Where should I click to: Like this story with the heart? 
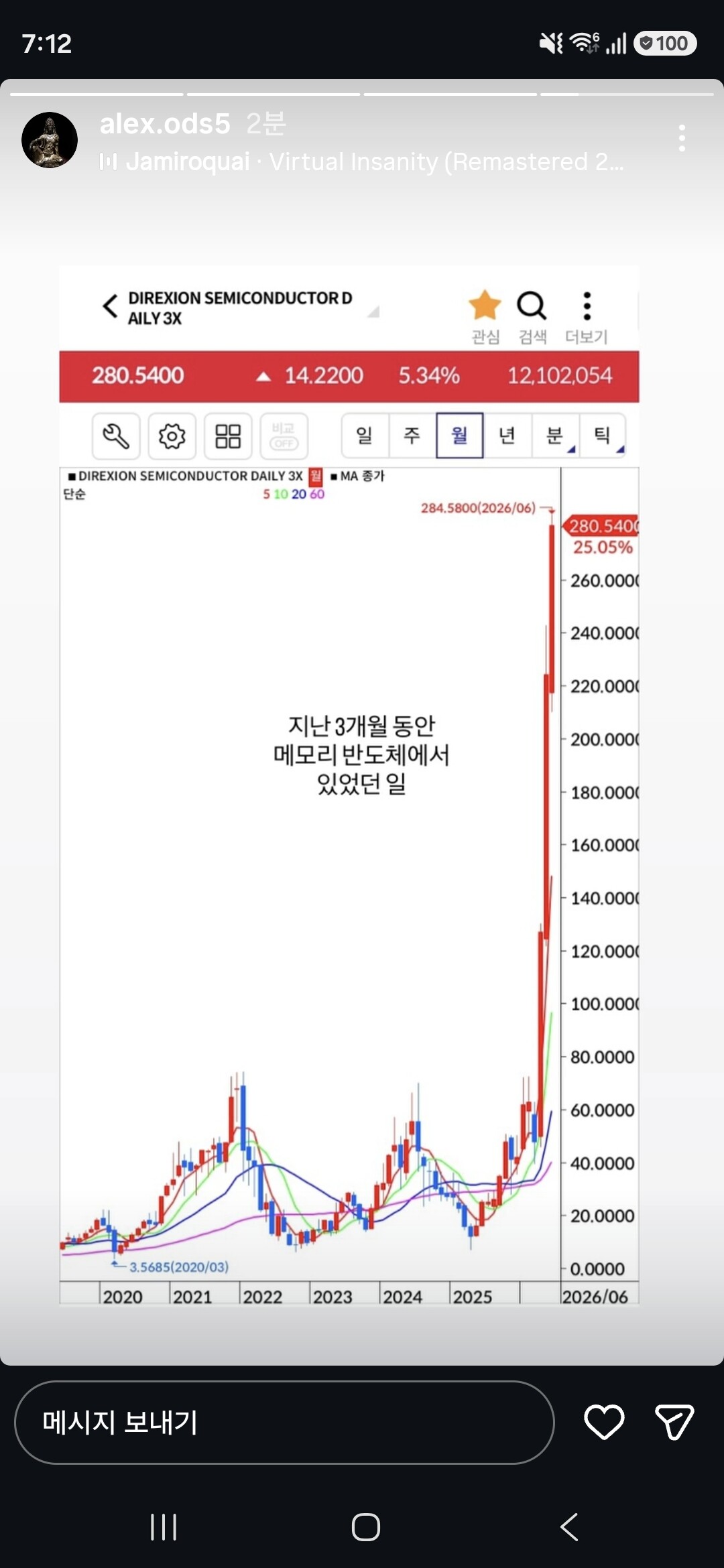(604, 1422)
